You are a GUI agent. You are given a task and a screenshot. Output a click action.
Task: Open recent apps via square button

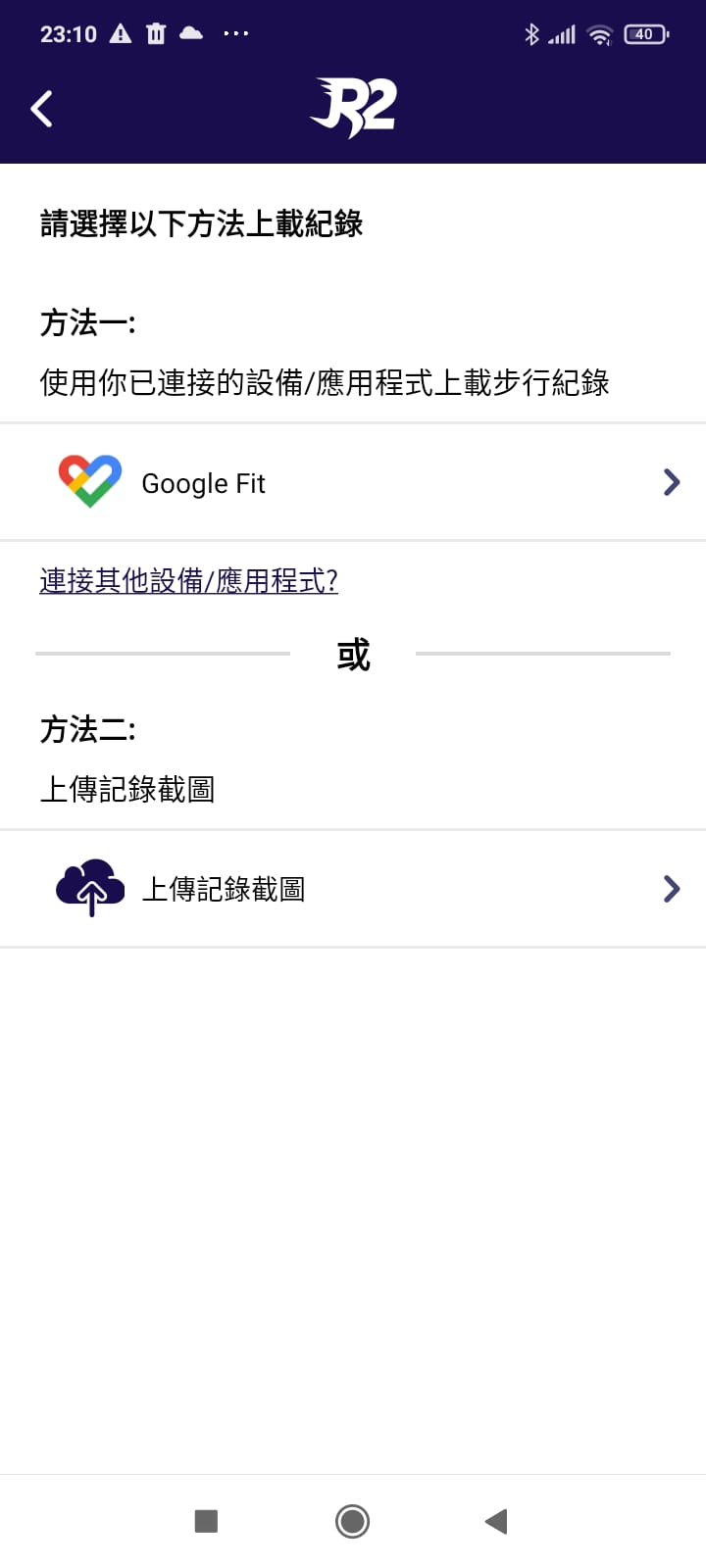click(x=206, y=1521)
